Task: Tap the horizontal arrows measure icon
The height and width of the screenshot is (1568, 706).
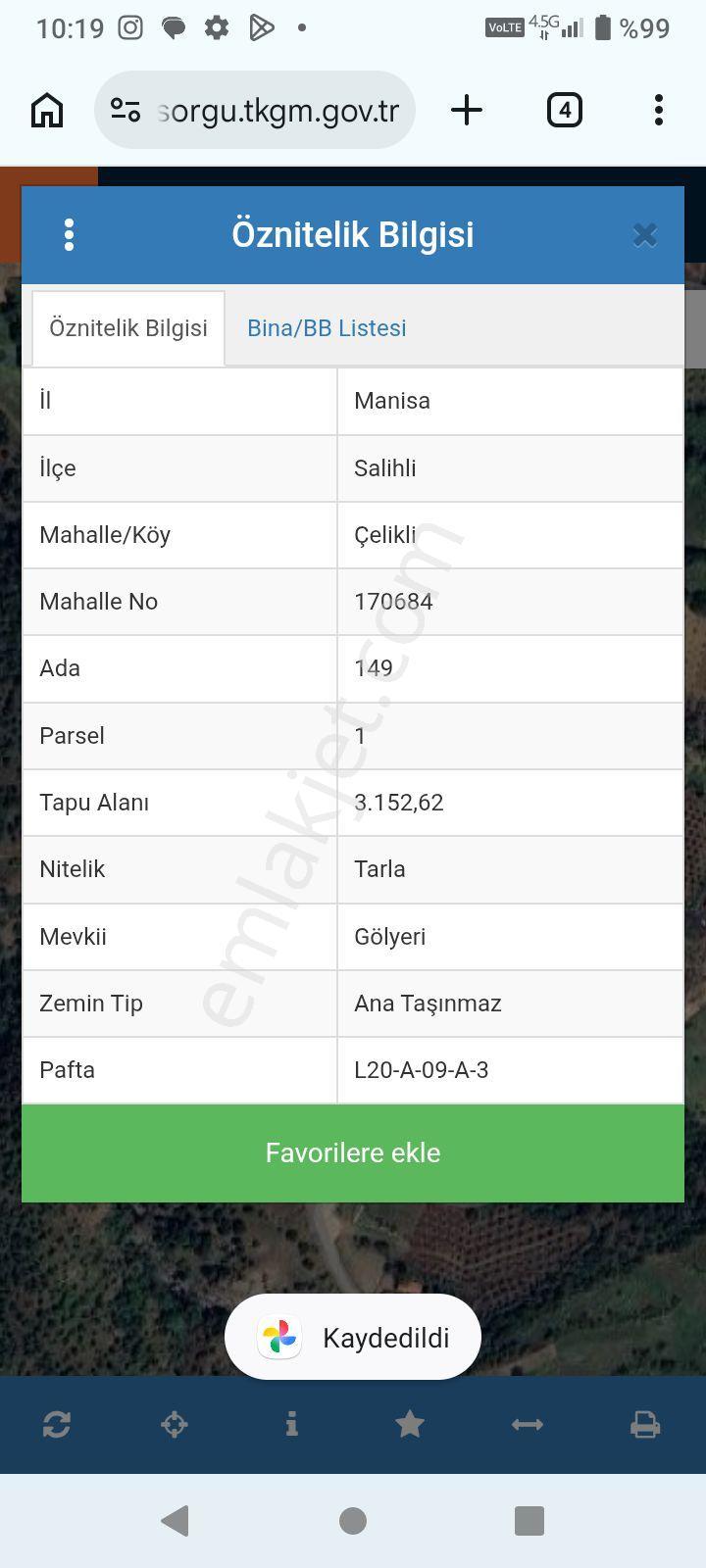Action: 528,1424
